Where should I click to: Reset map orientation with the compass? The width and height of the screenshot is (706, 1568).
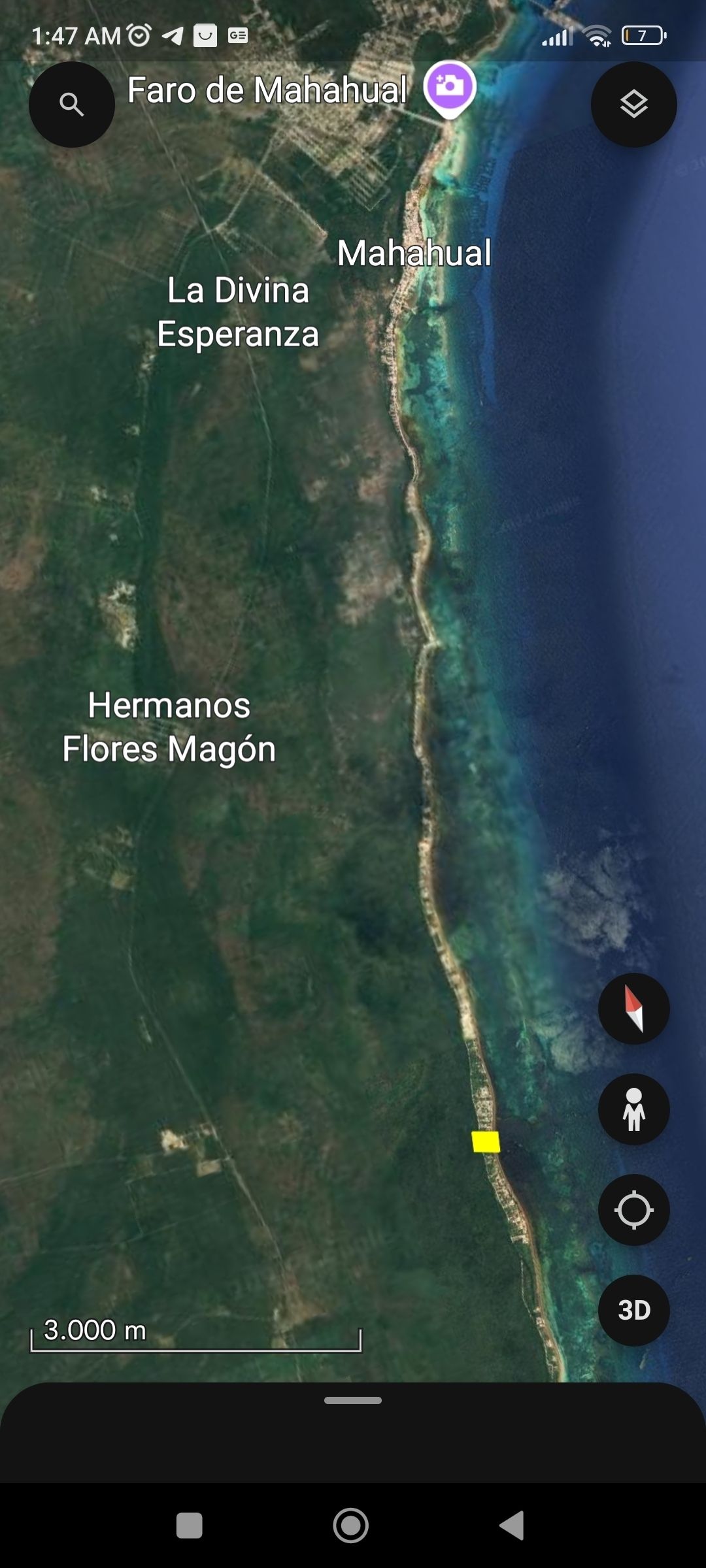633,1008
